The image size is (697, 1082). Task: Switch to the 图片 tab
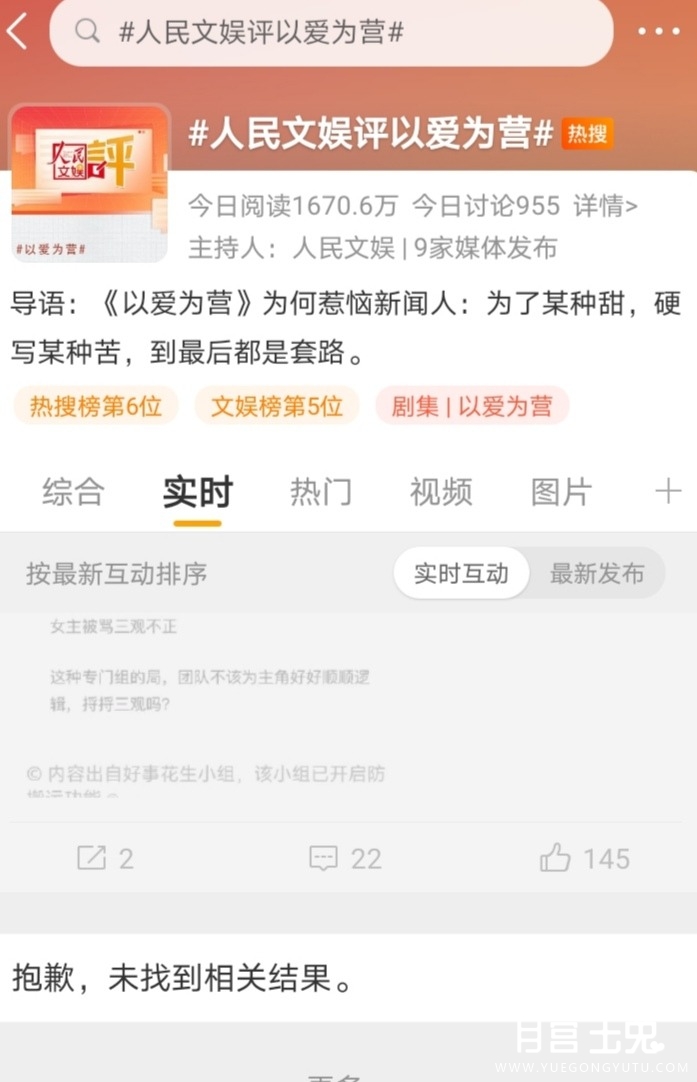[x=561, y=492]
